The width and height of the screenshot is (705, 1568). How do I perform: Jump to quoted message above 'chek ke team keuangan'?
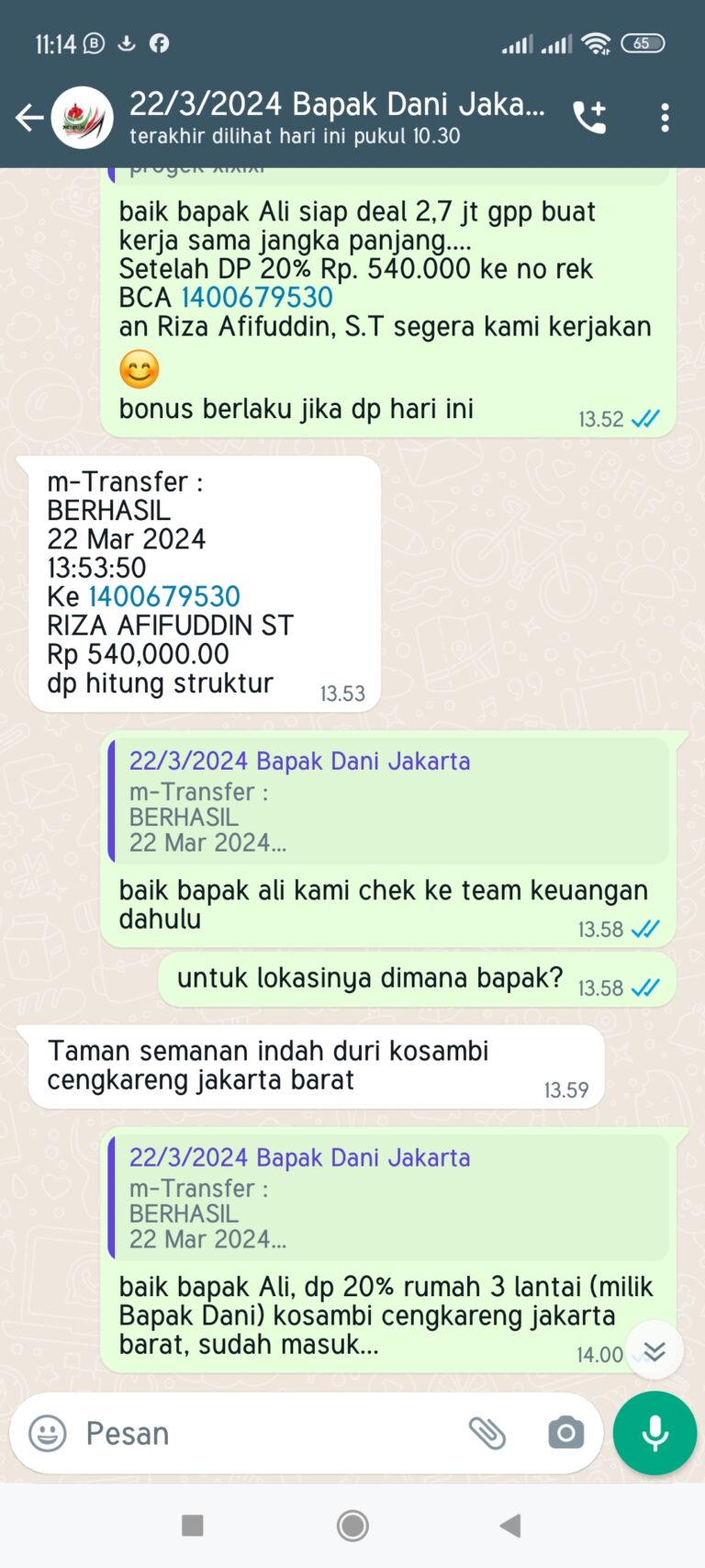coord(389,801)
